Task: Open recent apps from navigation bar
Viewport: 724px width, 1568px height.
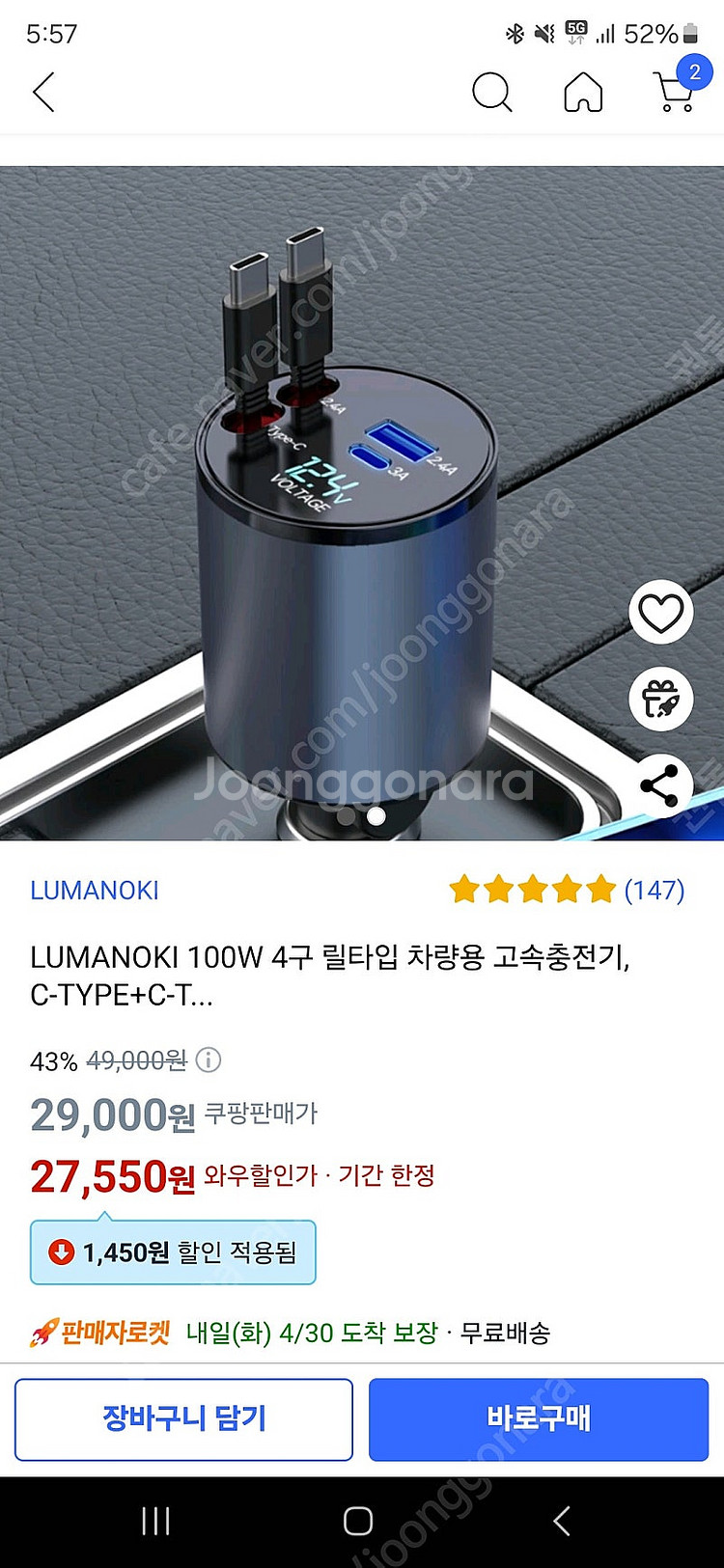Action: (x=155, y=1522)
